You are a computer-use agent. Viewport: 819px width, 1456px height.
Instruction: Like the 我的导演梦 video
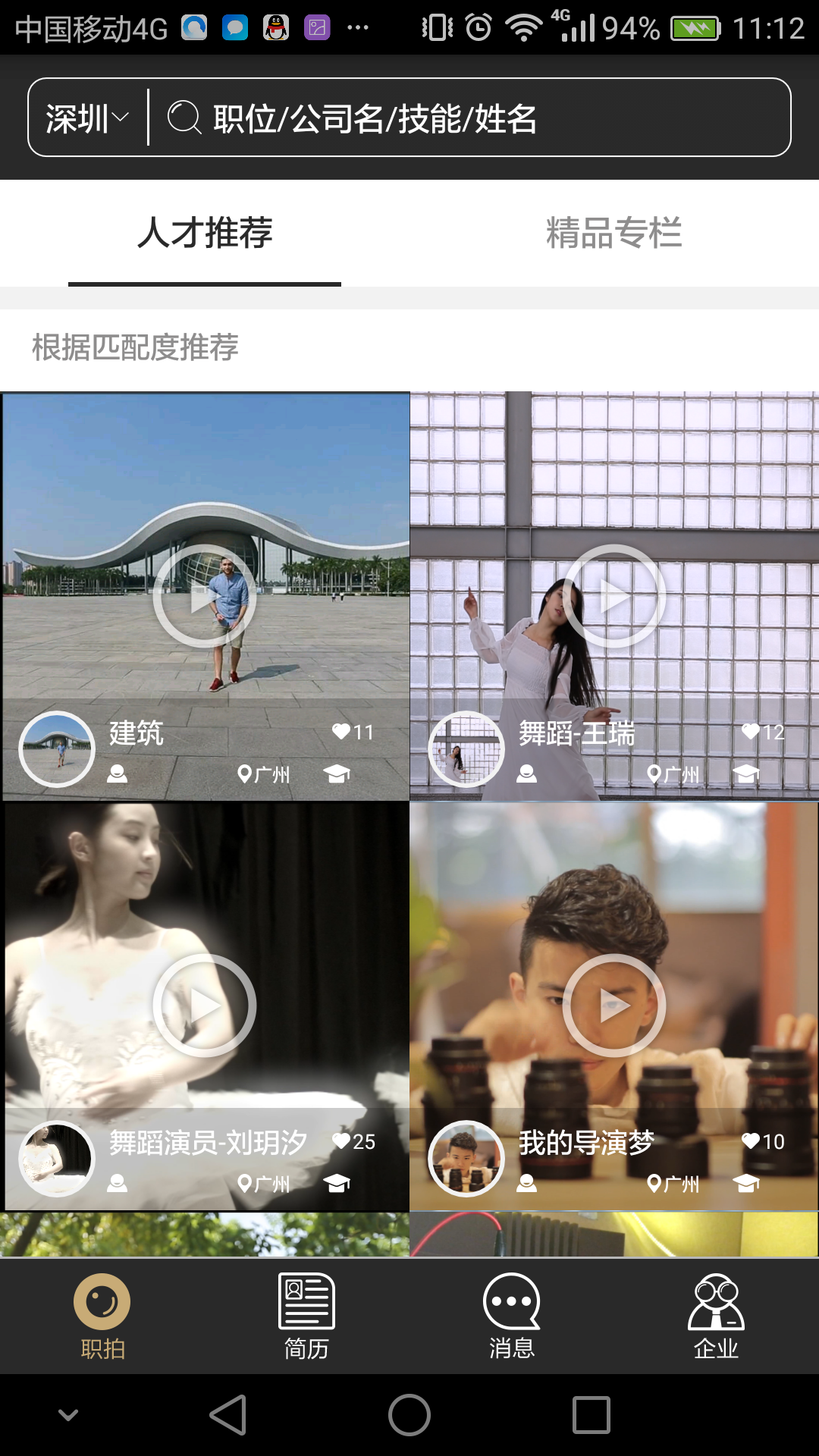[752, 1141]
